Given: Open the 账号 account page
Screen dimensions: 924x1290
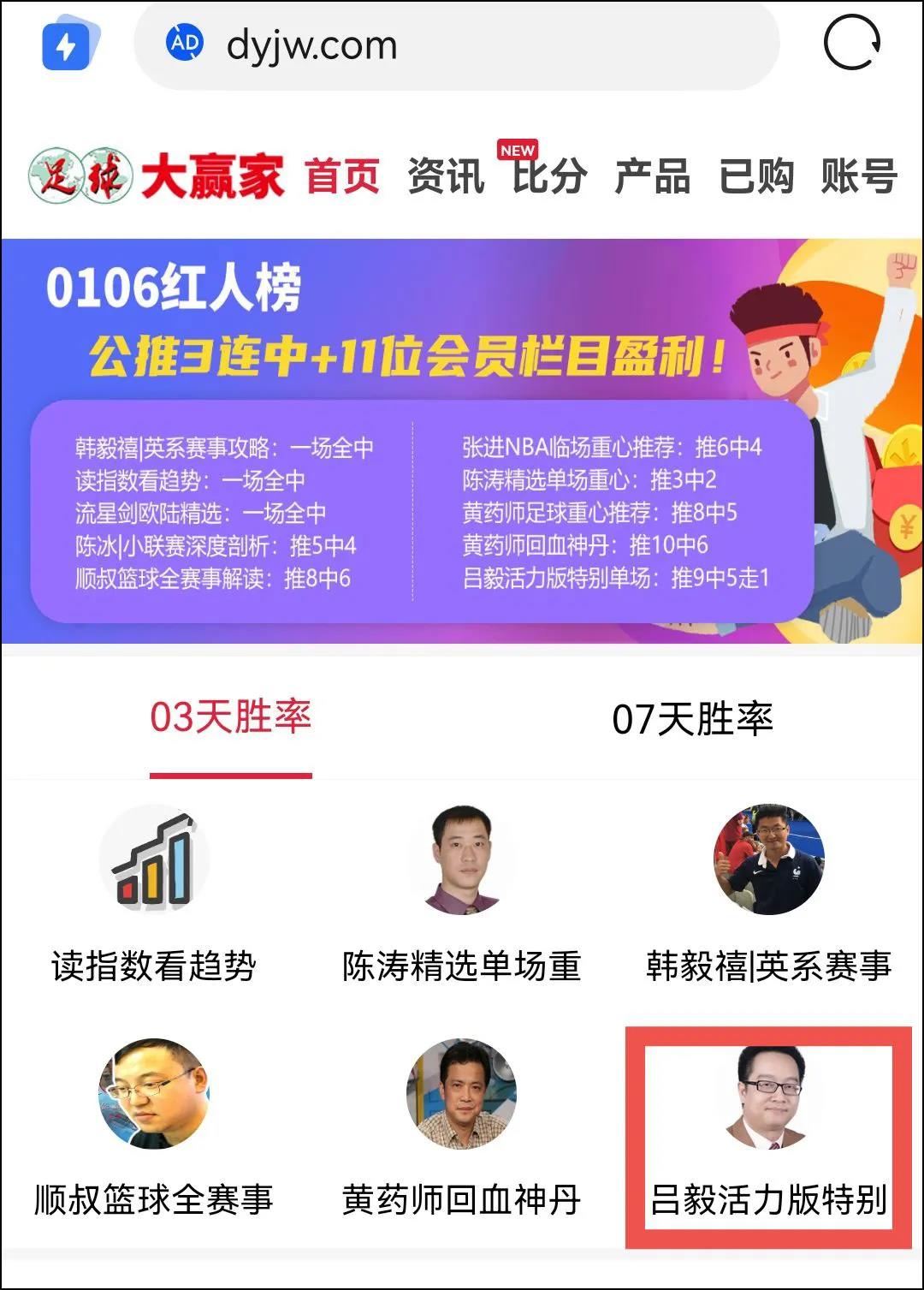Looking at the screenshot, I should (859, 177).
